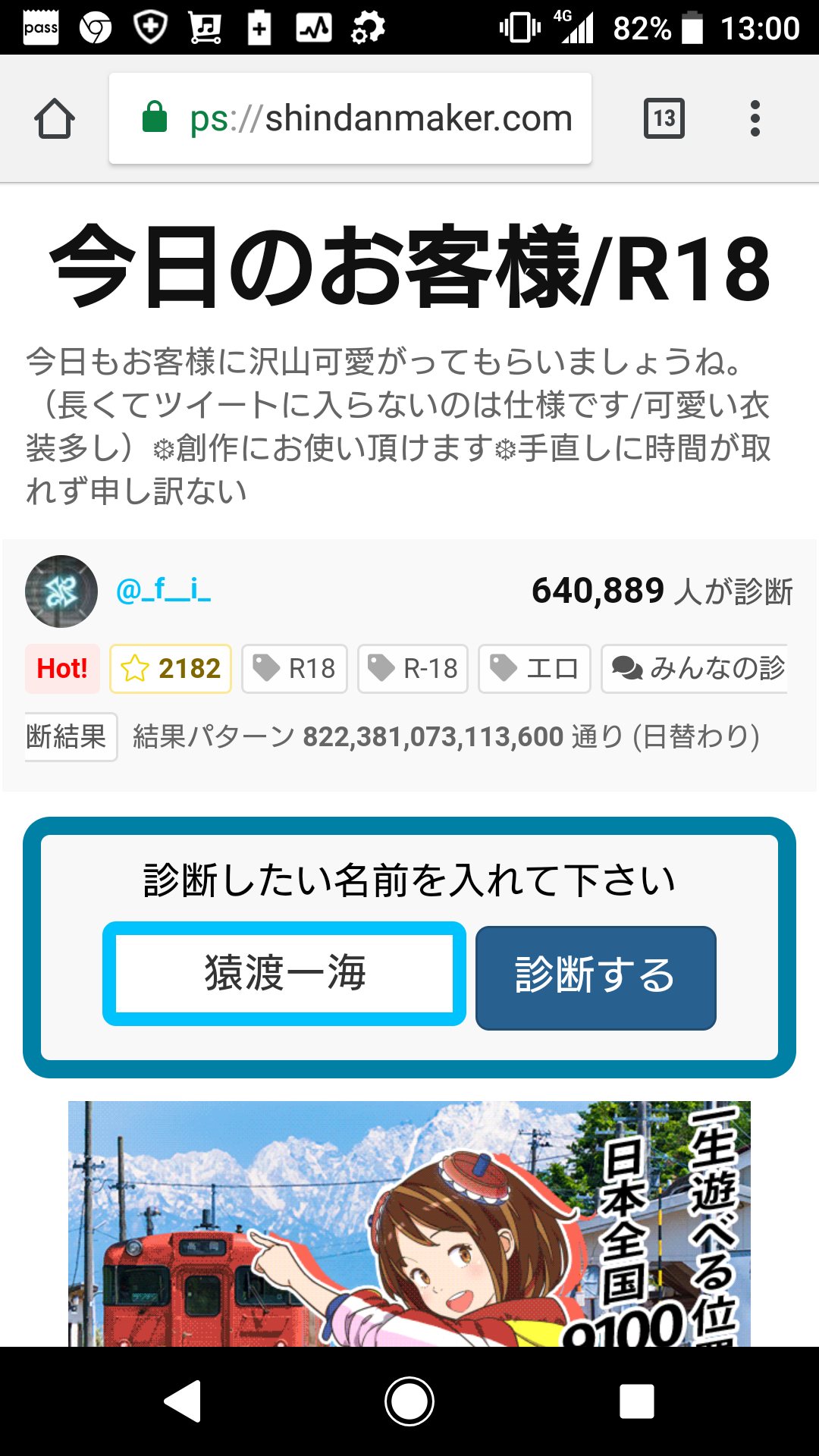
Task: Select the エロ tag
Action: 535,669
